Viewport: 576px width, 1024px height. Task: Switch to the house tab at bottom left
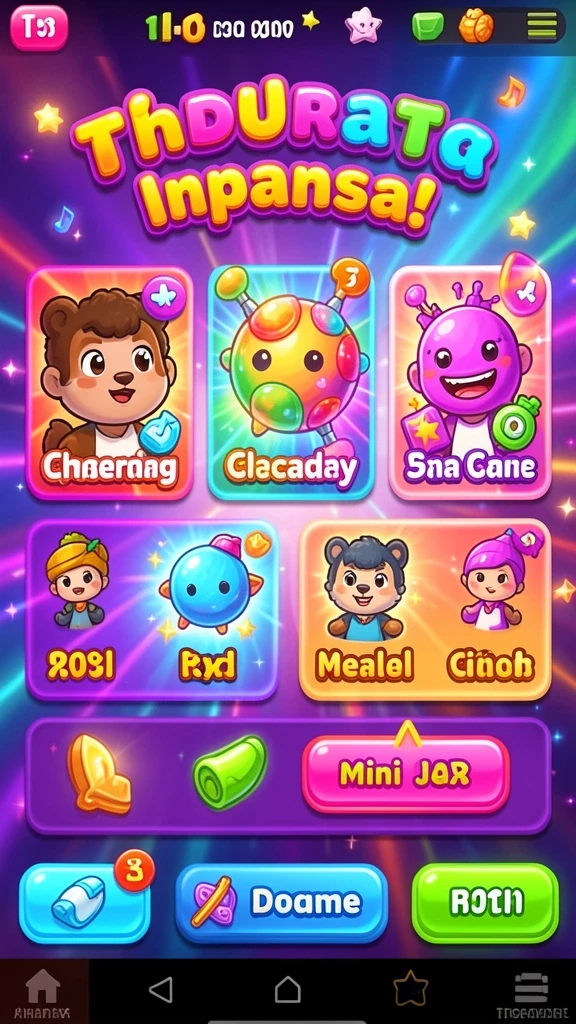pos(43,991)
